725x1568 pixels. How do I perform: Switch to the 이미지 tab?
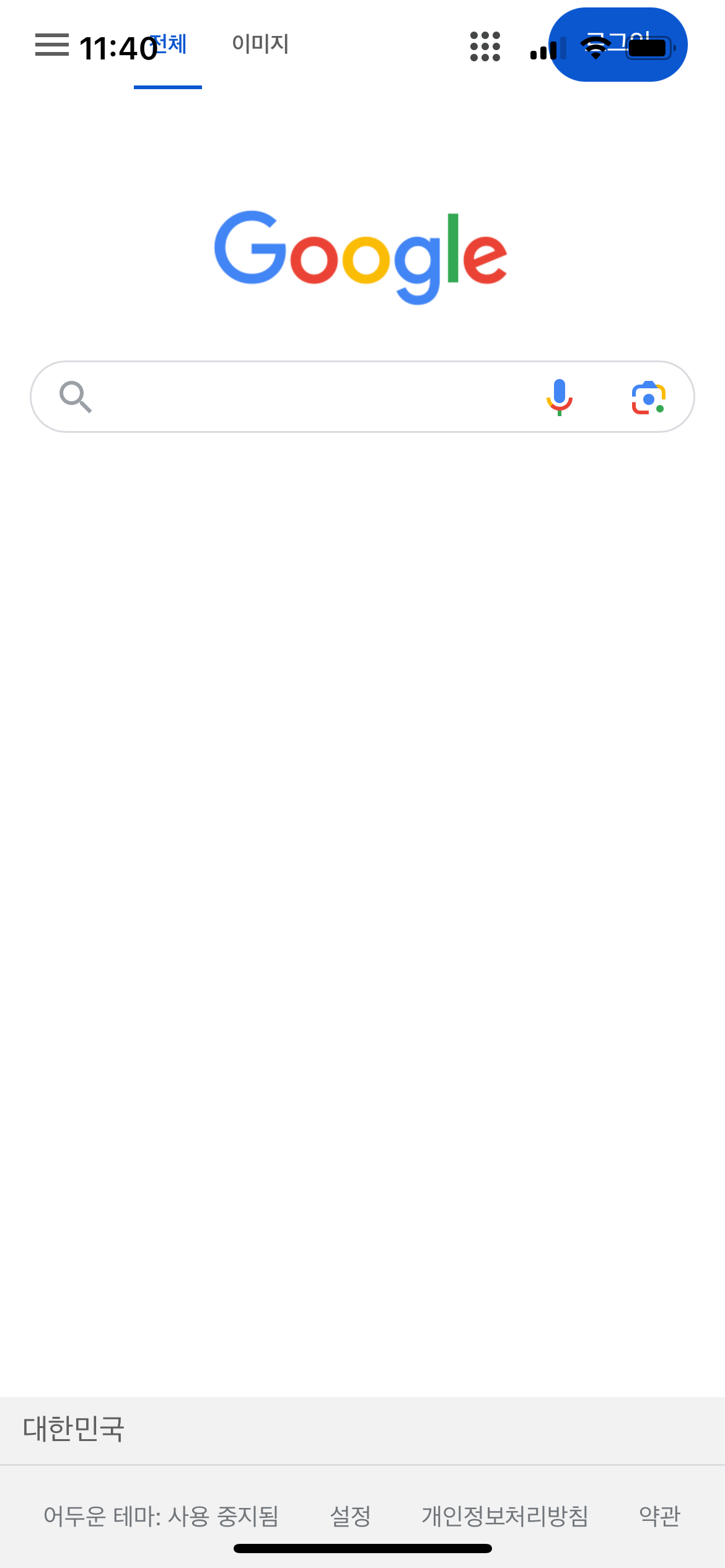pyautogui.click(x=260, y=45)
